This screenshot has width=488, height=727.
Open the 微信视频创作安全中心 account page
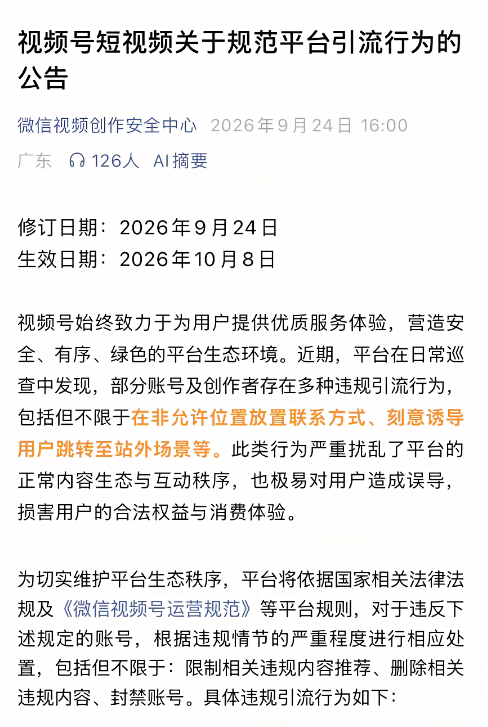(x=107, y=125)
